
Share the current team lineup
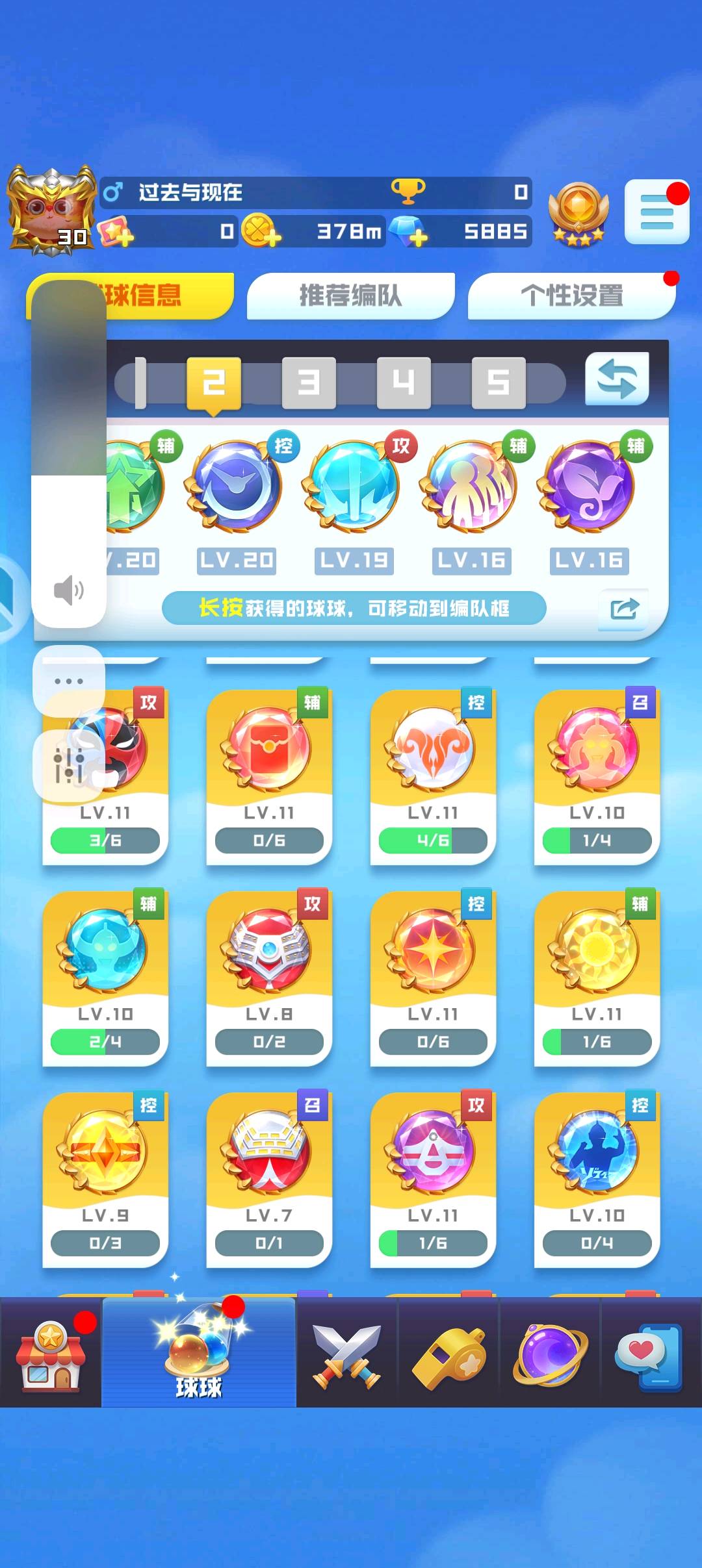coord(623,609)
